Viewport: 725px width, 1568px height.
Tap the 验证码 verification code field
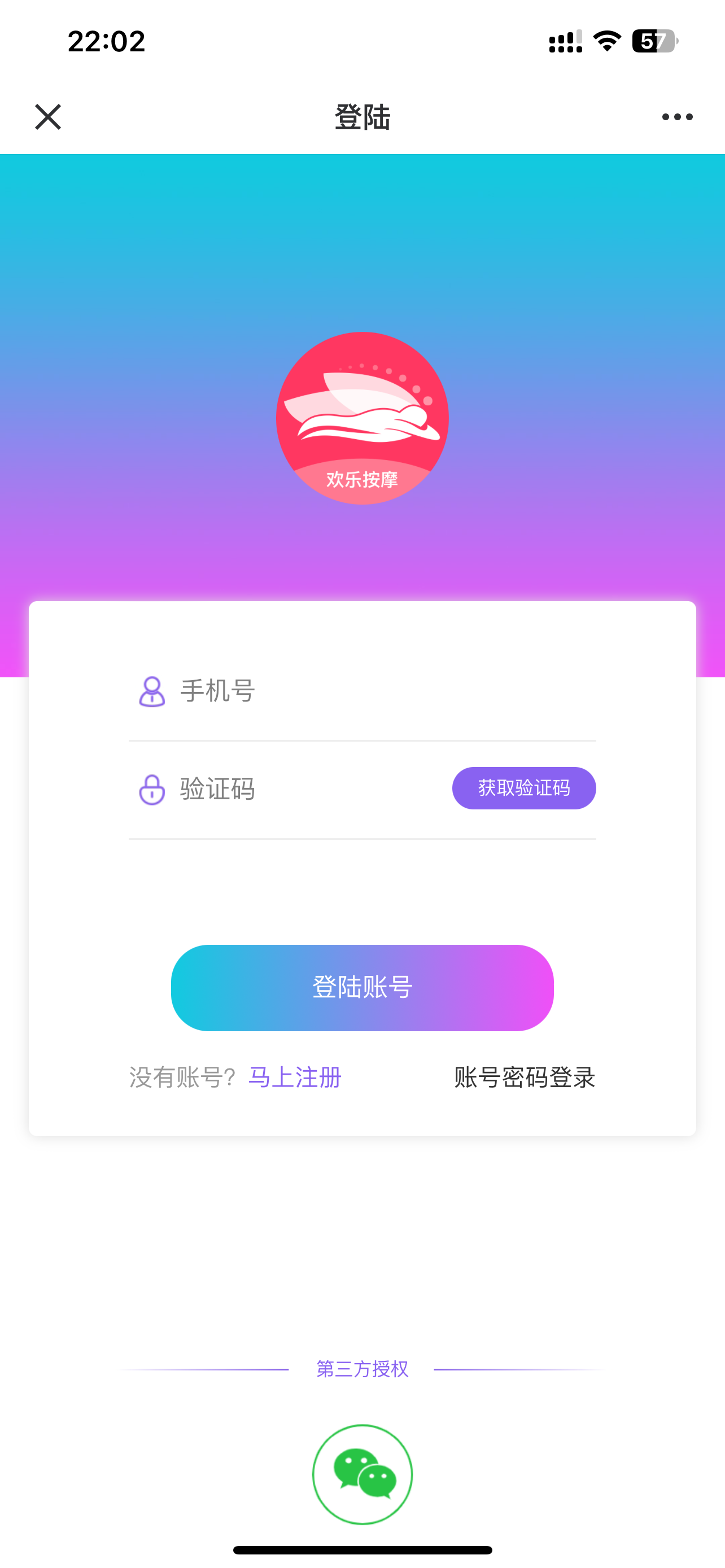(304, 789)
